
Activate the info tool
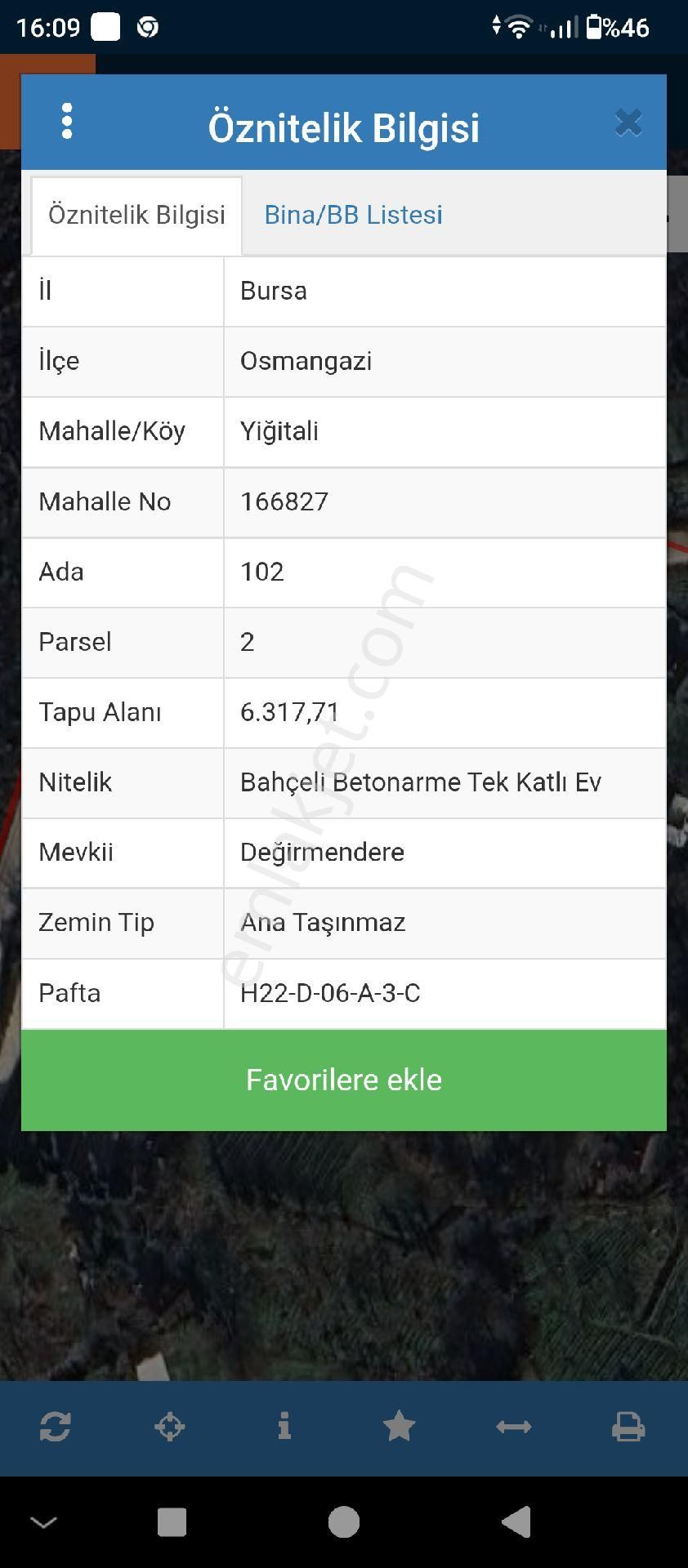[284, 1427]
